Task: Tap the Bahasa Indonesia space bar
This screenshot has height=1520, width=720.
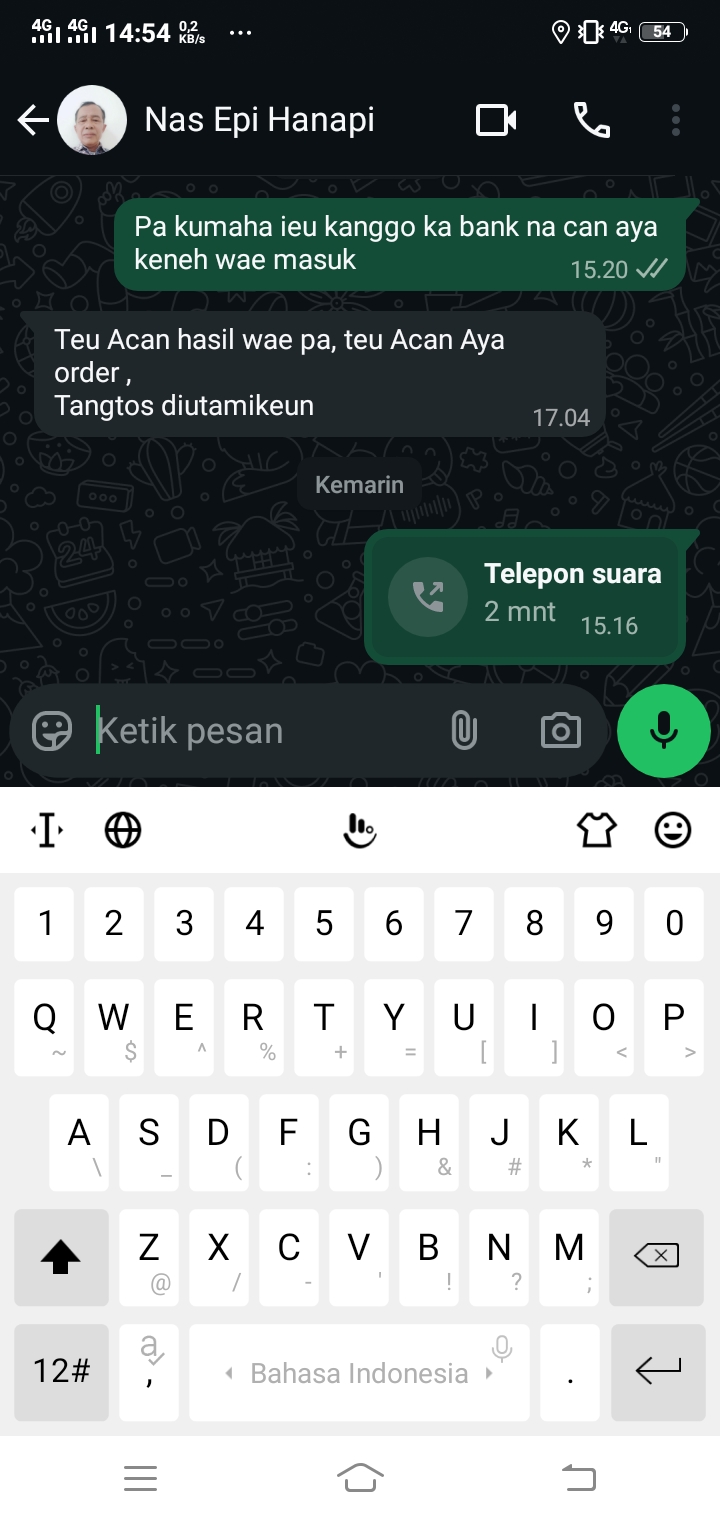Action: pyautogui.click(x=360, y=1373)
